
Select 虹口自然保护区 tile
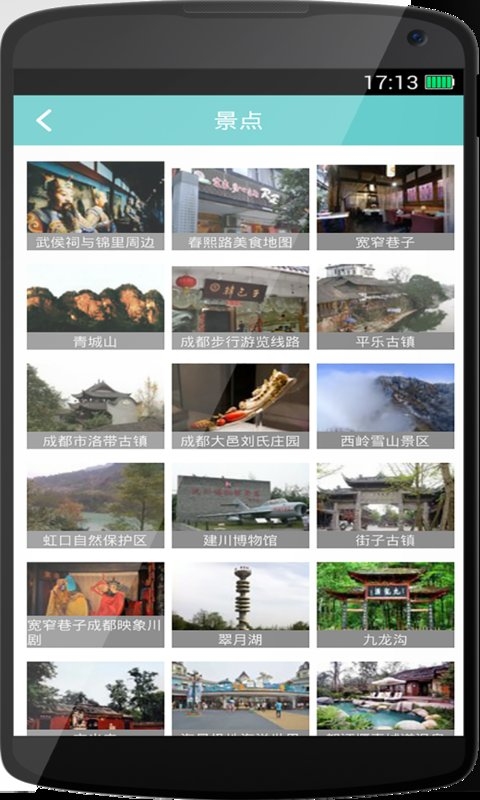(95, 506)
